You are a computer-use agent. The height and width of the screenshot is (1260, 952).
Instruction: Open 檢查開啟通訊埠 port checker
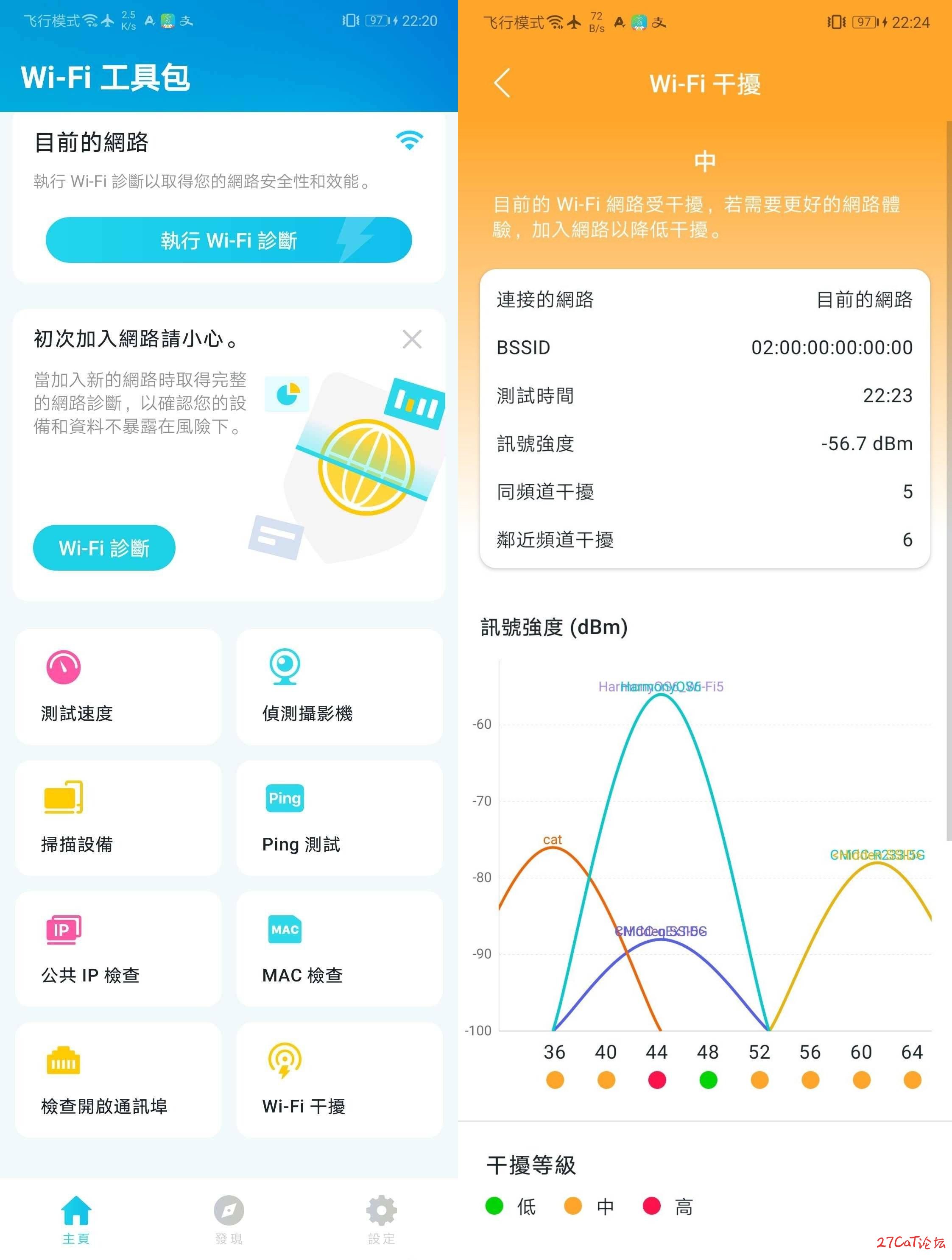tap(118, 1079)
